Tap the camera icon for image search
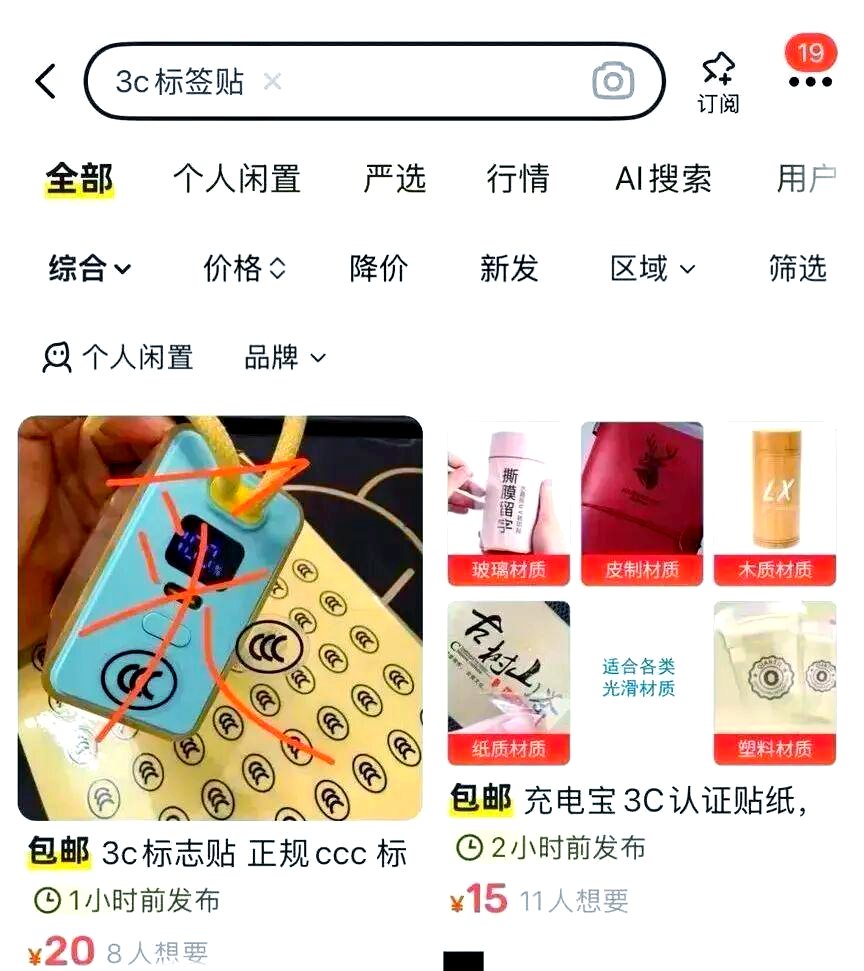The width and height of the screenshot is (864, 971). (x=611, y=82)
